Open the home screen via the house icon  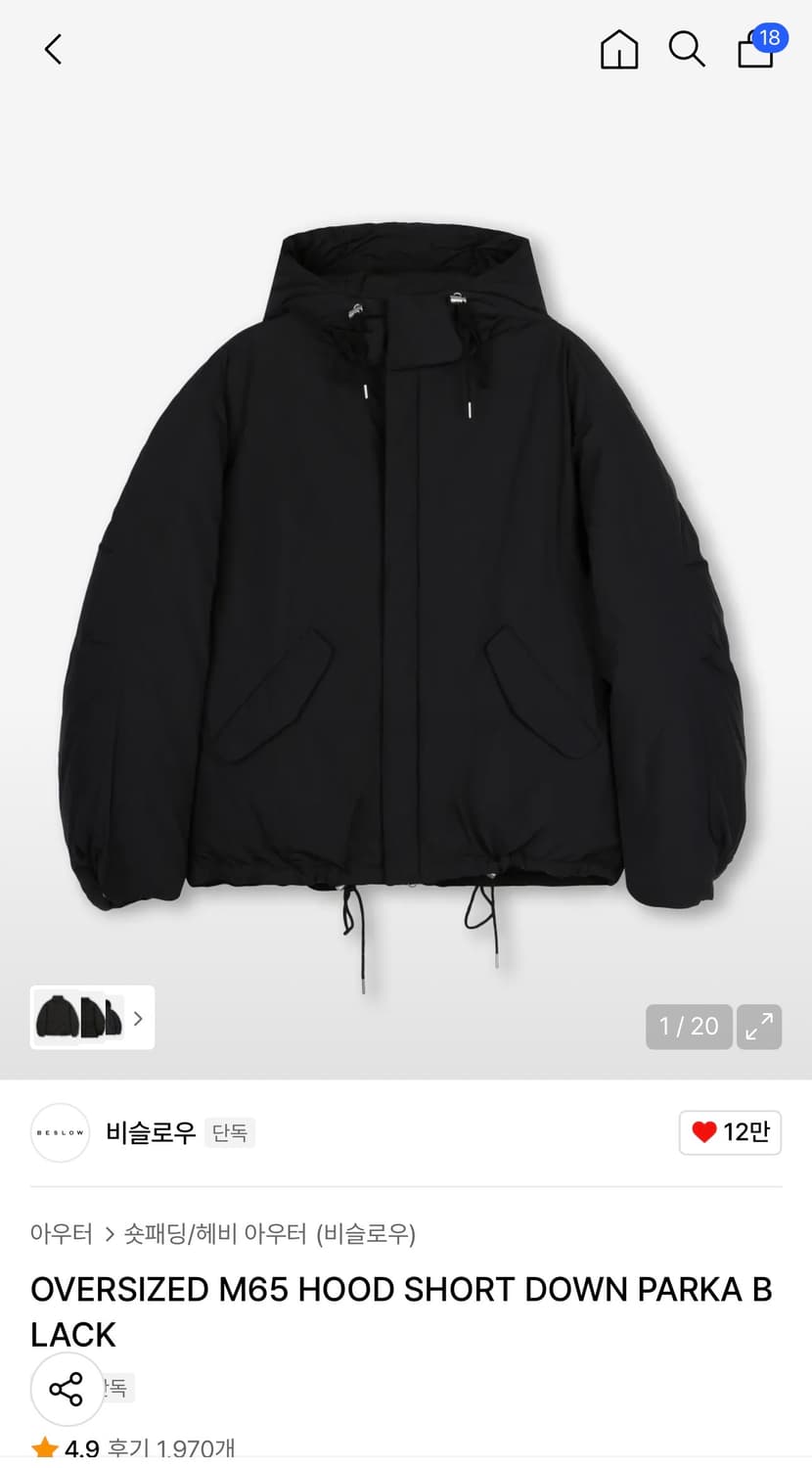tap(618, 49)
